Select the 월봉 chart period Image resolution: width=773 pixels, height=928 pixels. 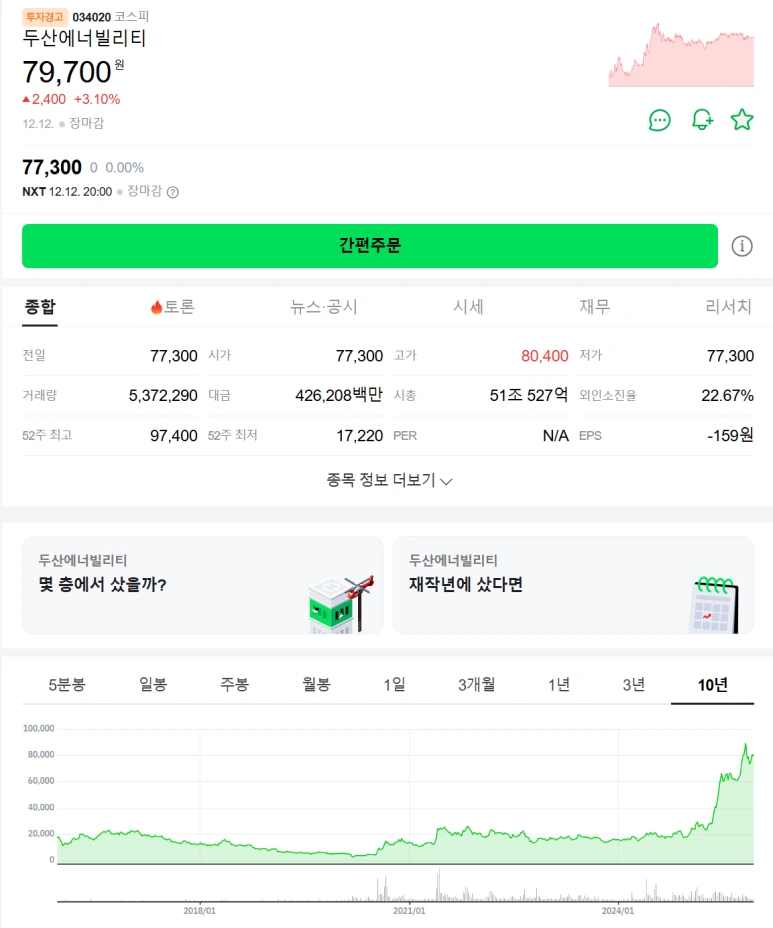point(316,685)
